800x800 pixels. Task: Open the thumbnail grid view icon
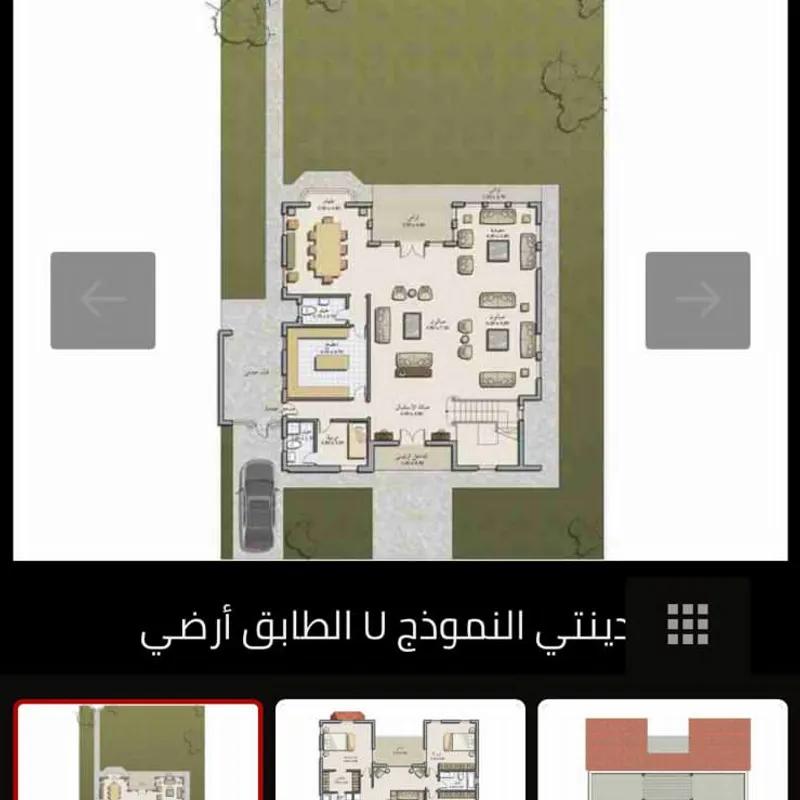(x=687, y=624)
